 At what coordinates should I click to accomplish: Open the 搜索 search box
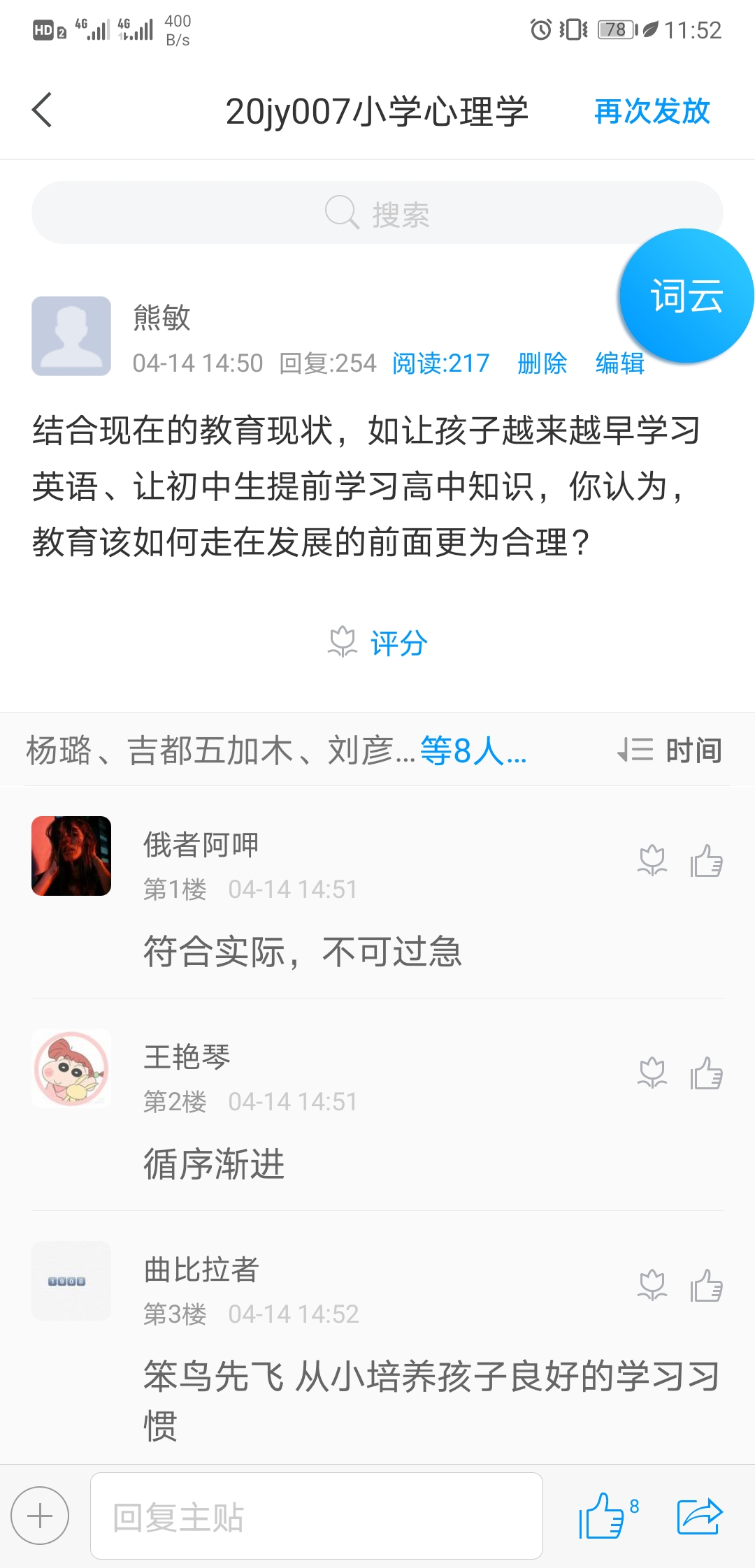pos(377,213)
